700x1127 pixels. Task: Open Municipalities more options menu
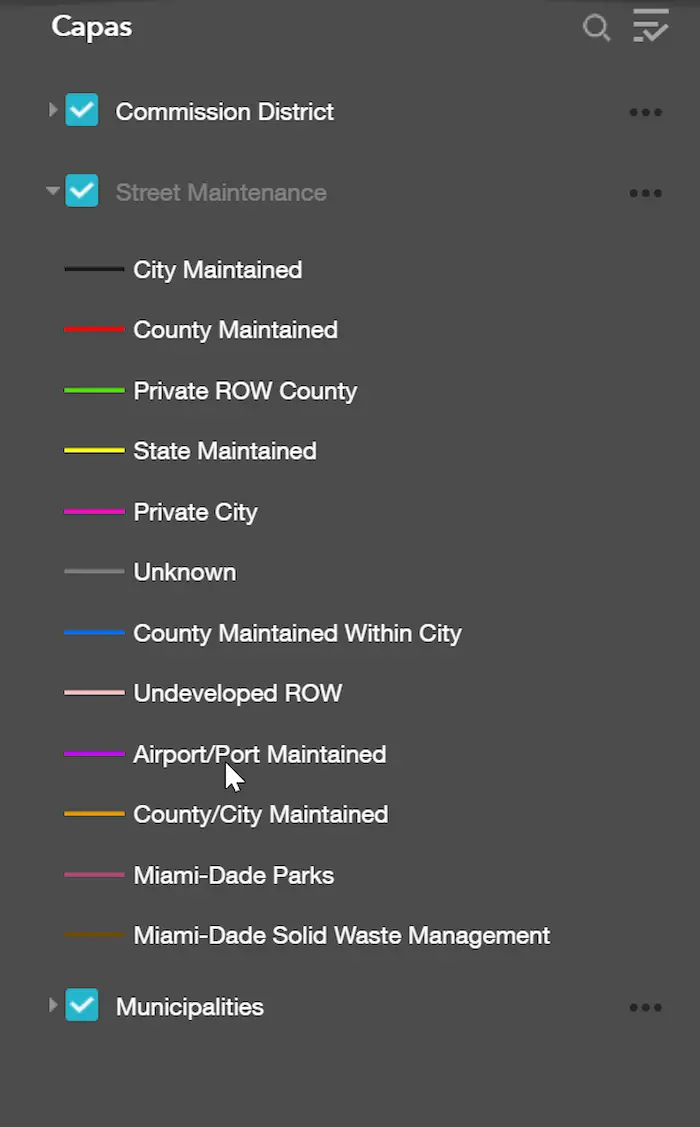point(645,1007)
